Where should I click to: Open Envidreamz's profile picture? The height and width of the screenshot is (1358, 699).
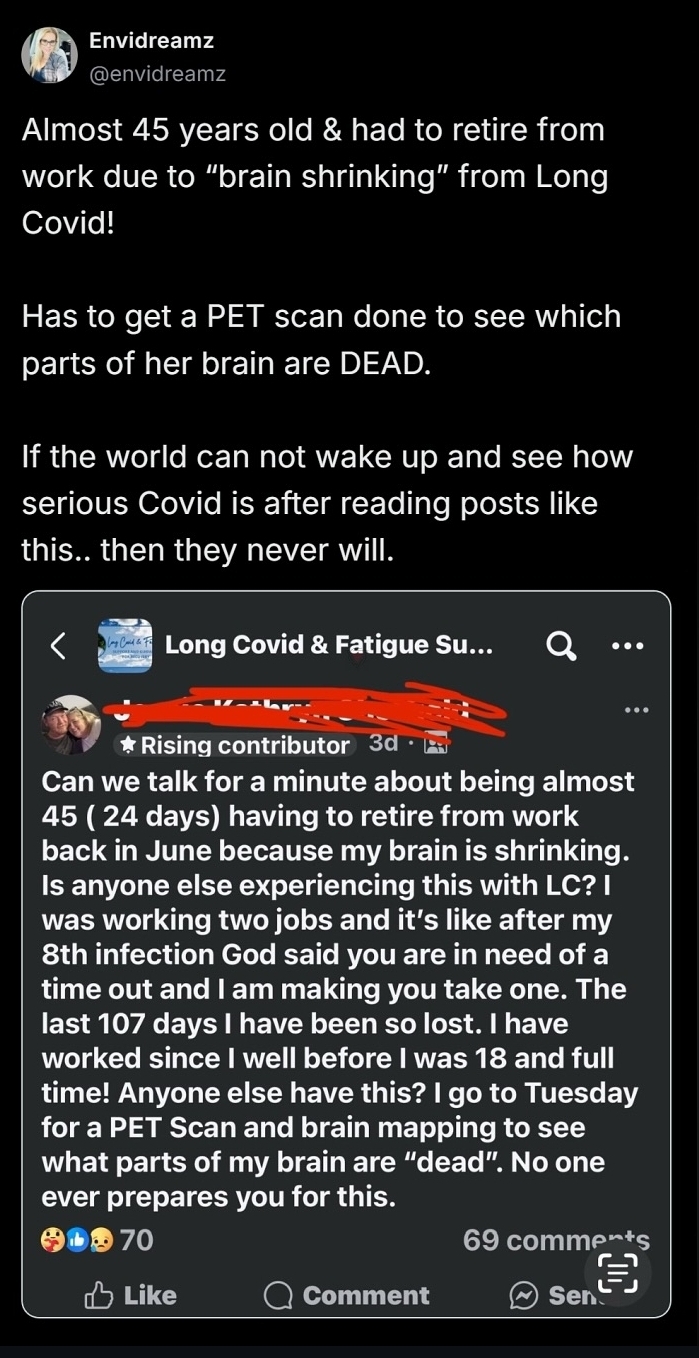click(49, 55)
